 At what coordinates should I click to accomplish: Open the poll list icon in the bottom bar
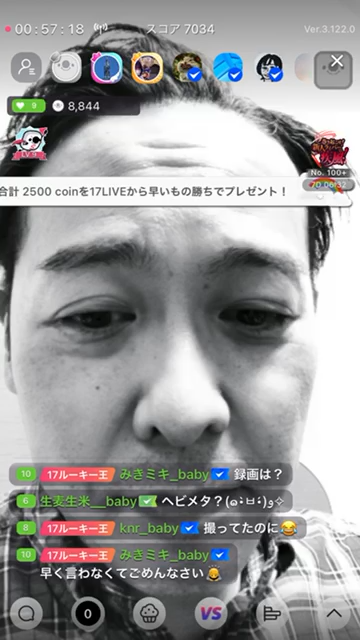(272, 613)
